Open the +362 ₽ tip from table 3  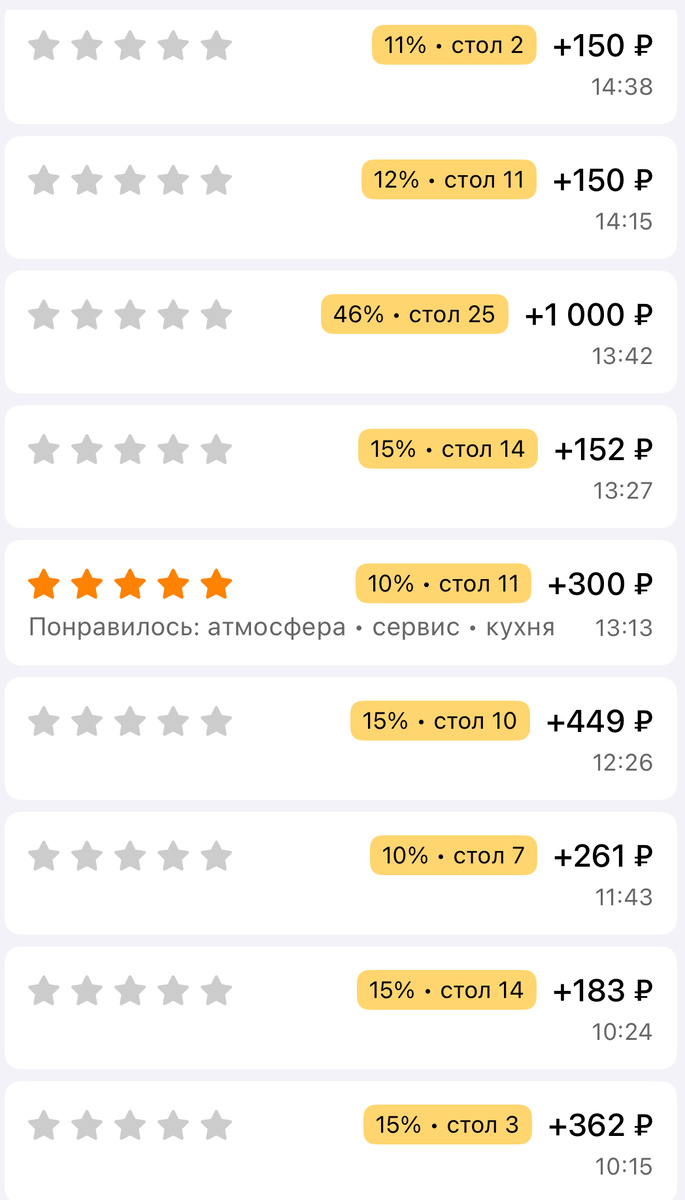pyautogui.click(x=340, y=1140)
